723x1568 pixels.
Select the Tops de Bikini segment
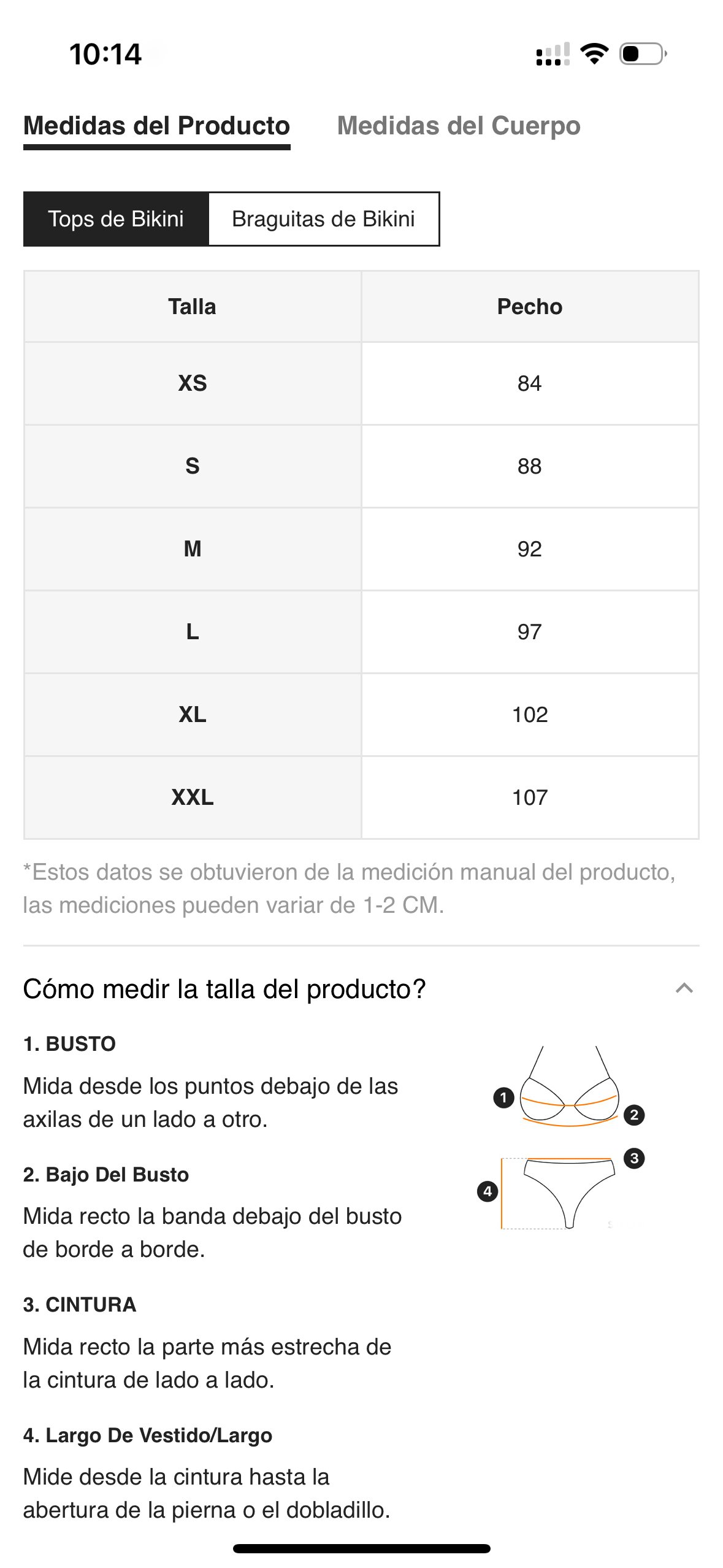tap(116, 219)
